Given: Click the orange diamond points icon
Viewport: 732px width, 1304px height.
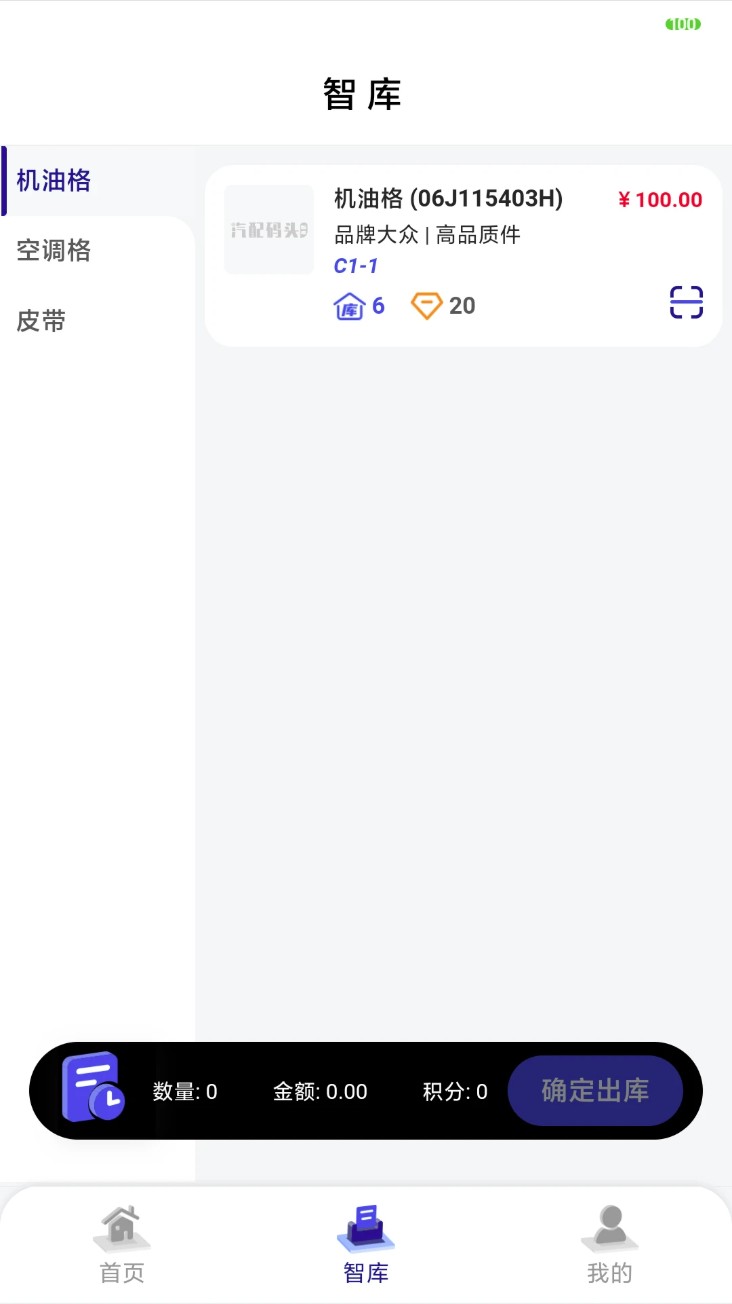Looking at the screenshot, I should [427, 305].
